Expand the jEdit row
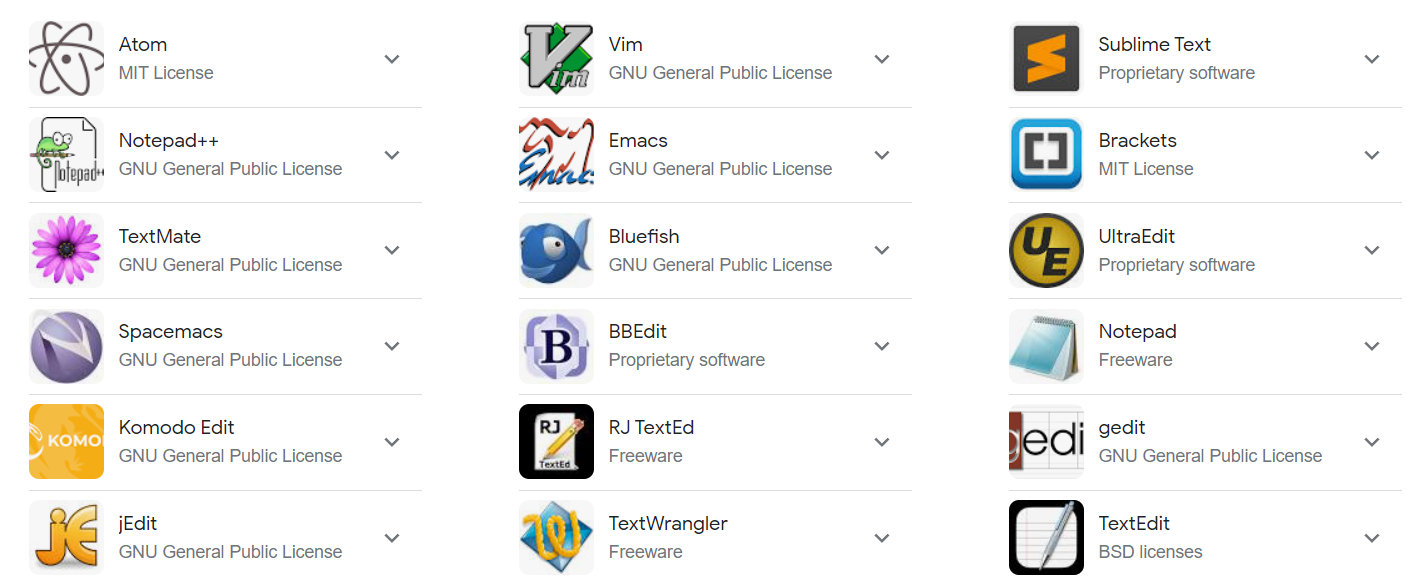1425x586 pixels. point(392,538)
